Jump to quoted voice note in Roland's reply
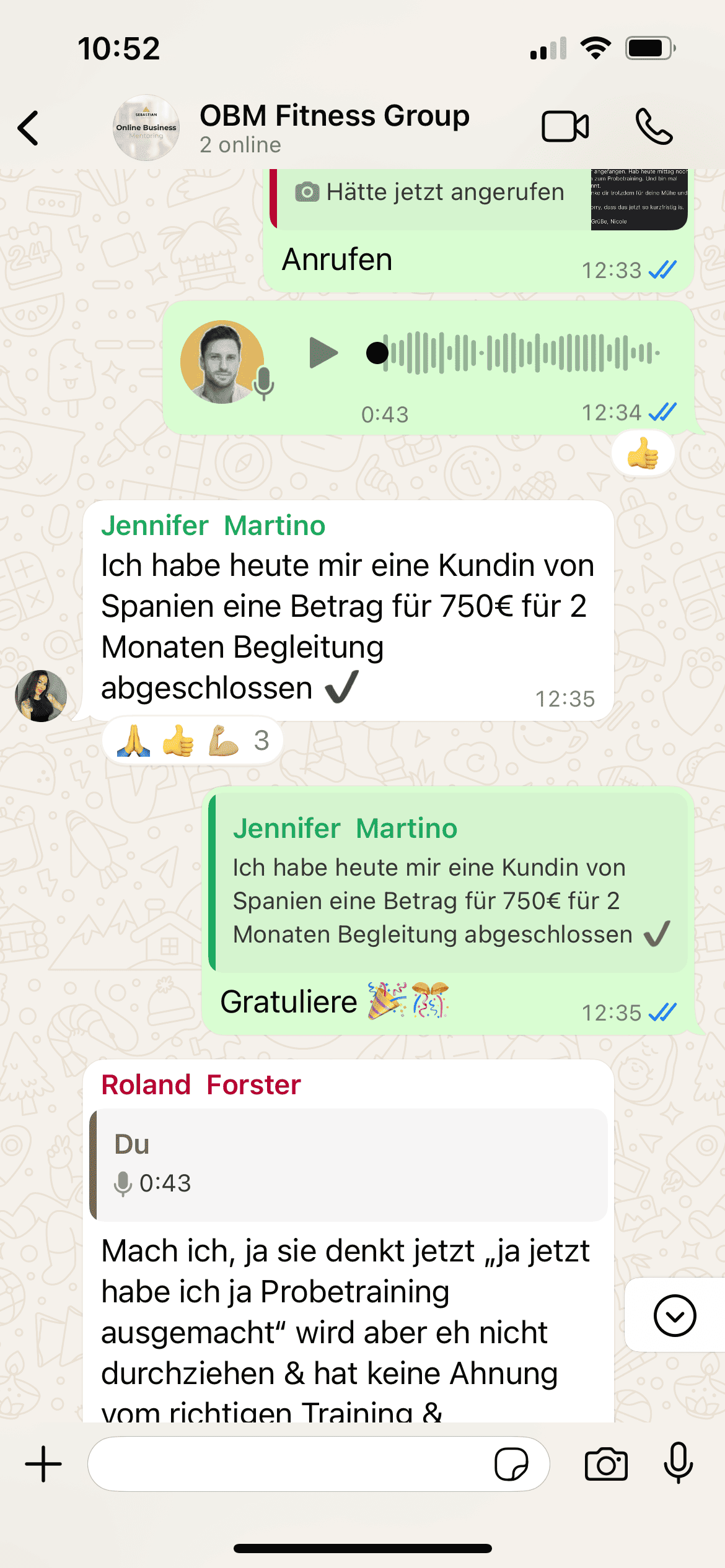The width and height of the screenshot is (725, 1568). pyautogui.click(x=348, y=1165)
